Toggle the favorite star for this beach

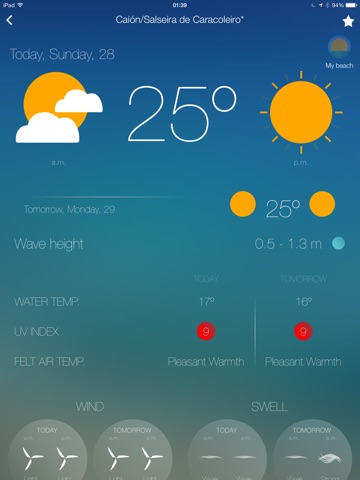click(348, 21)
